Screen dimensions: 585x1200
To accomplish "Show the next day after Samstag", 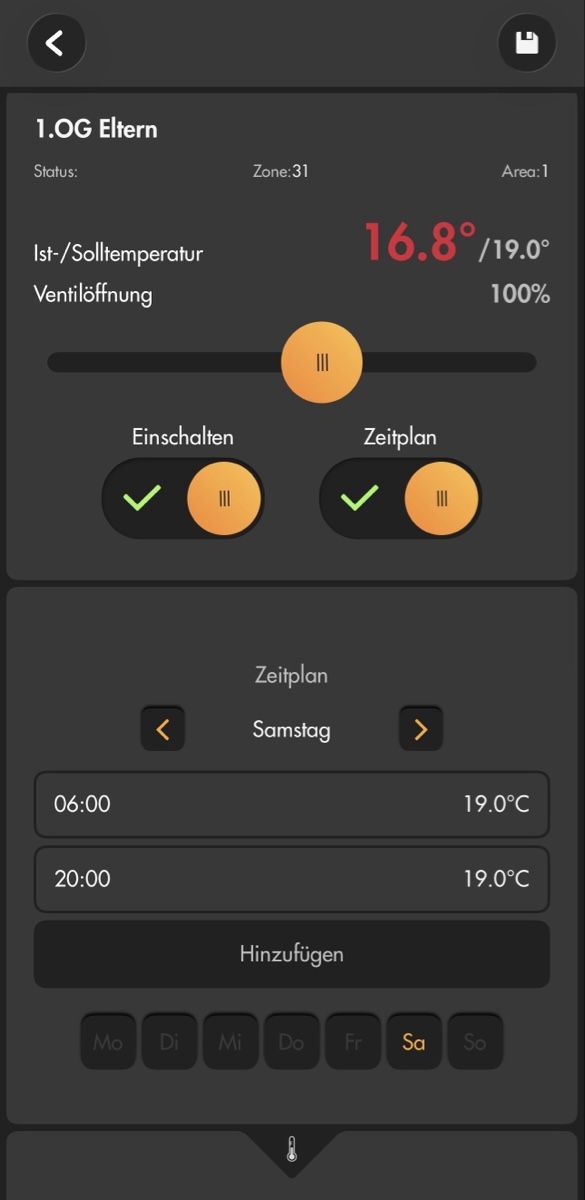I will click(x=421, y=729).
